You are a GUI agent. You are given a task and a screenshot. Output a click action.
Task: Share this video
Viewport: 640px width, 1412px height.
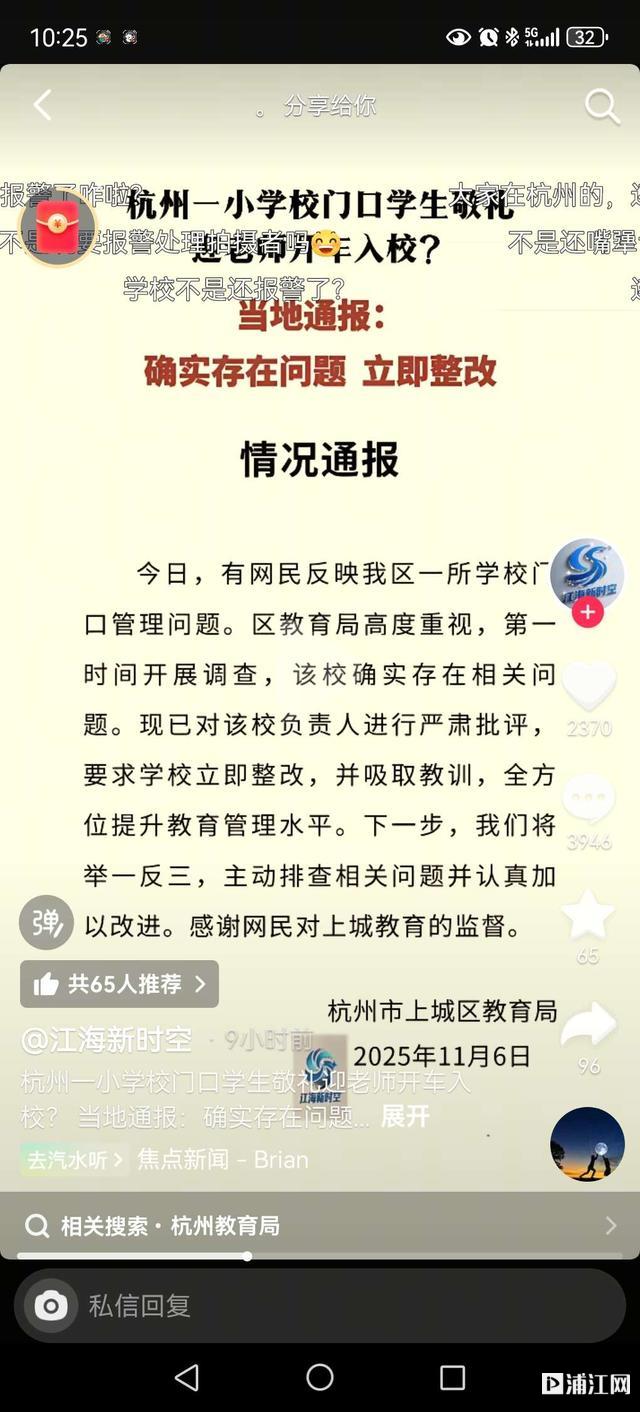[588, 1026]
